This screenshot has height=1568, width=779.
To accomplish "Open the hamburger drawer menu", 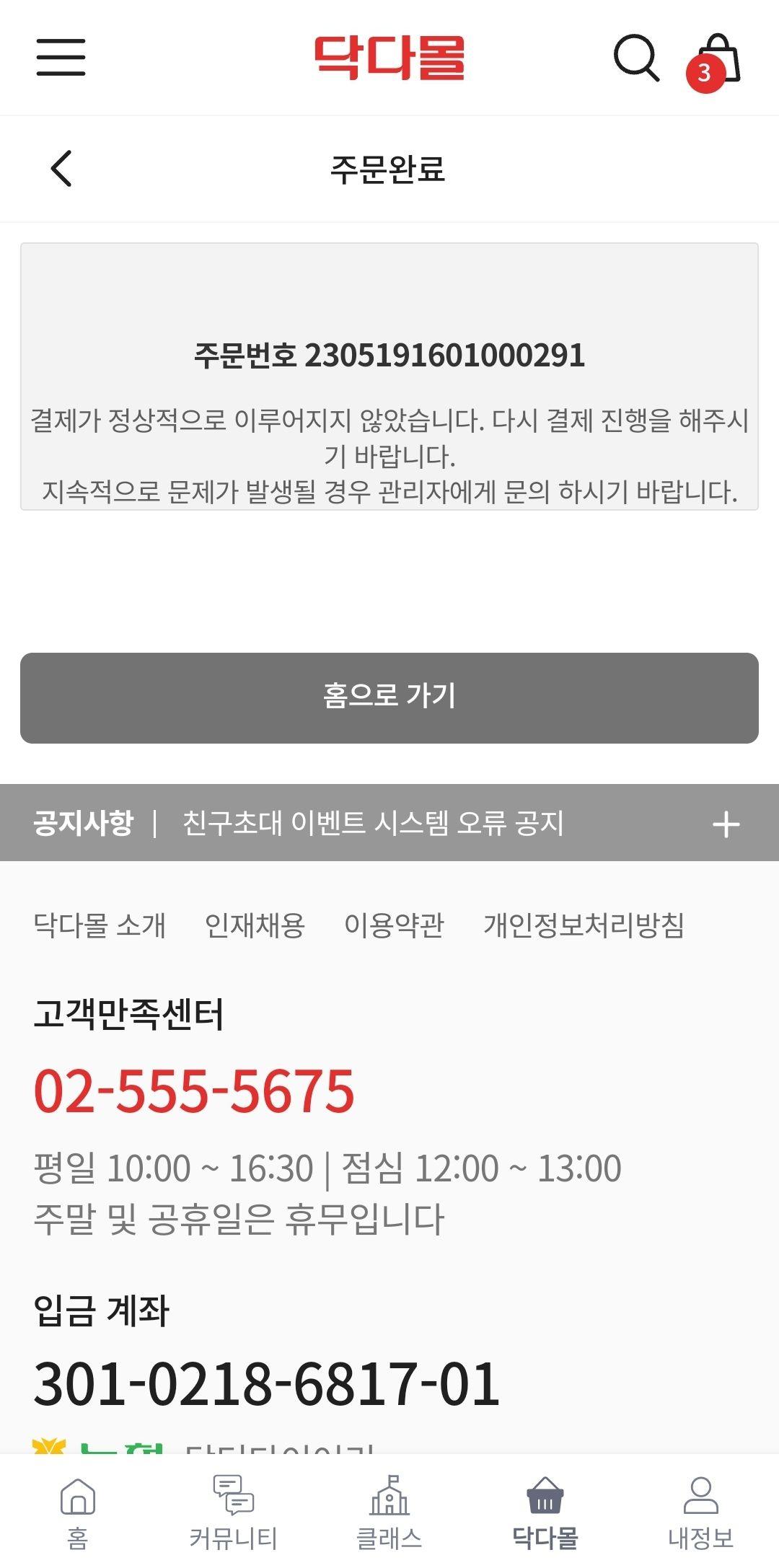I will (61, 58).
